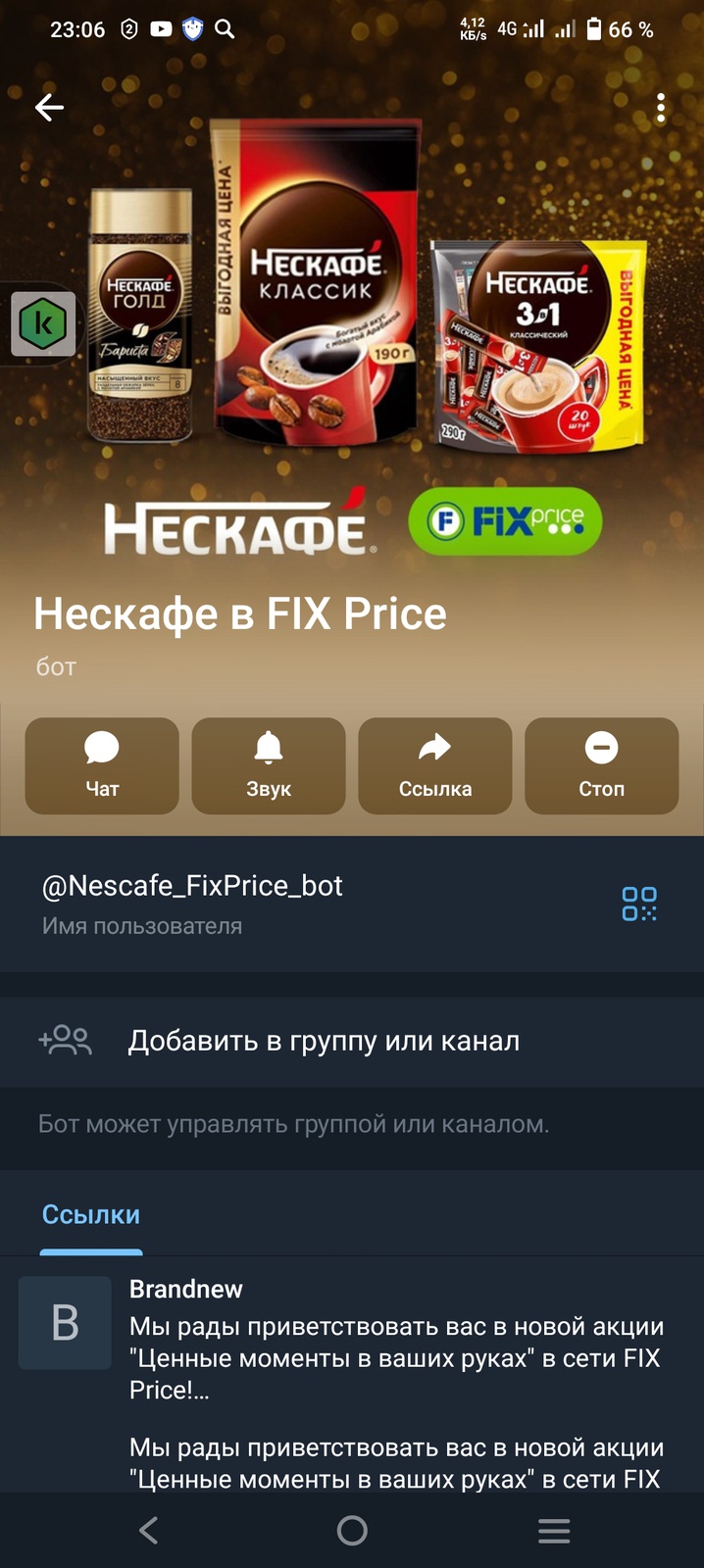Open the three-dot overflow menu

click(661, 108)
